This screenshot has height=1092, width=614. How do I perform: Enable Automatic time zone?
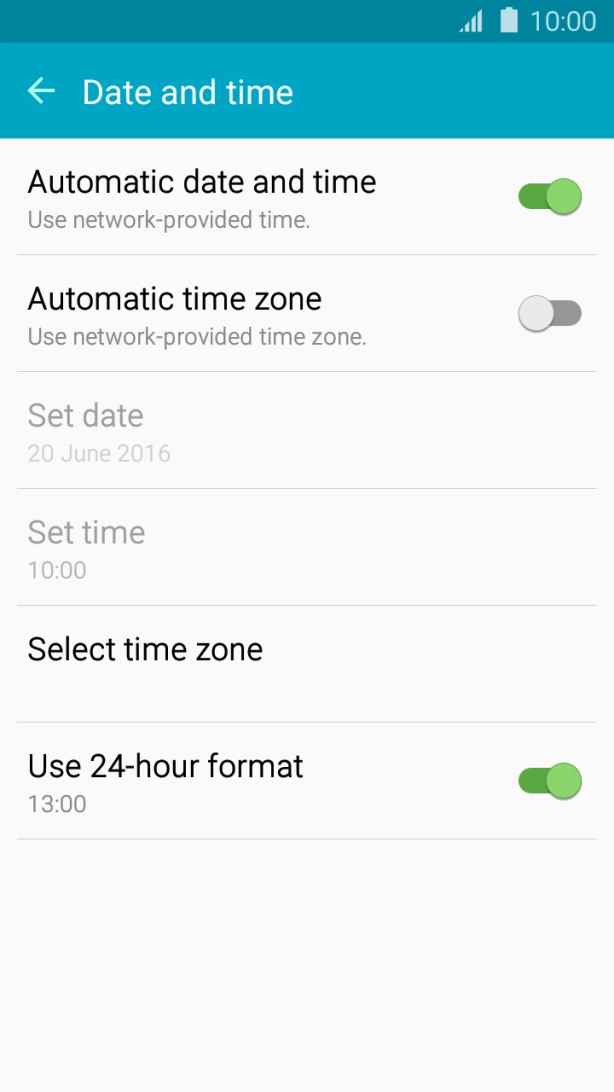[549, 314]
